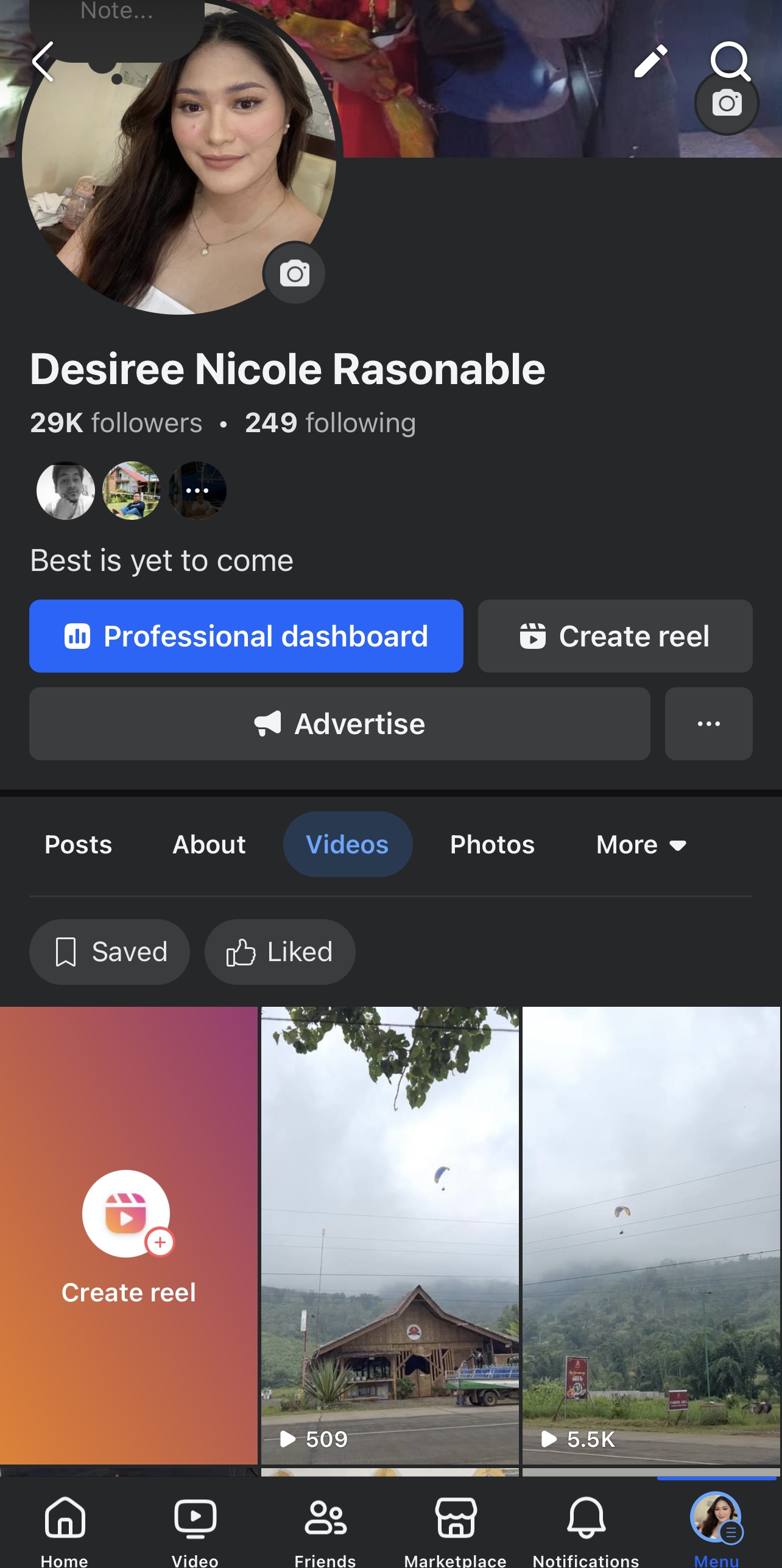782x1568 pixels.
Task: Open the three-dot options beside Advertise
Action: [x=708, y=724]
